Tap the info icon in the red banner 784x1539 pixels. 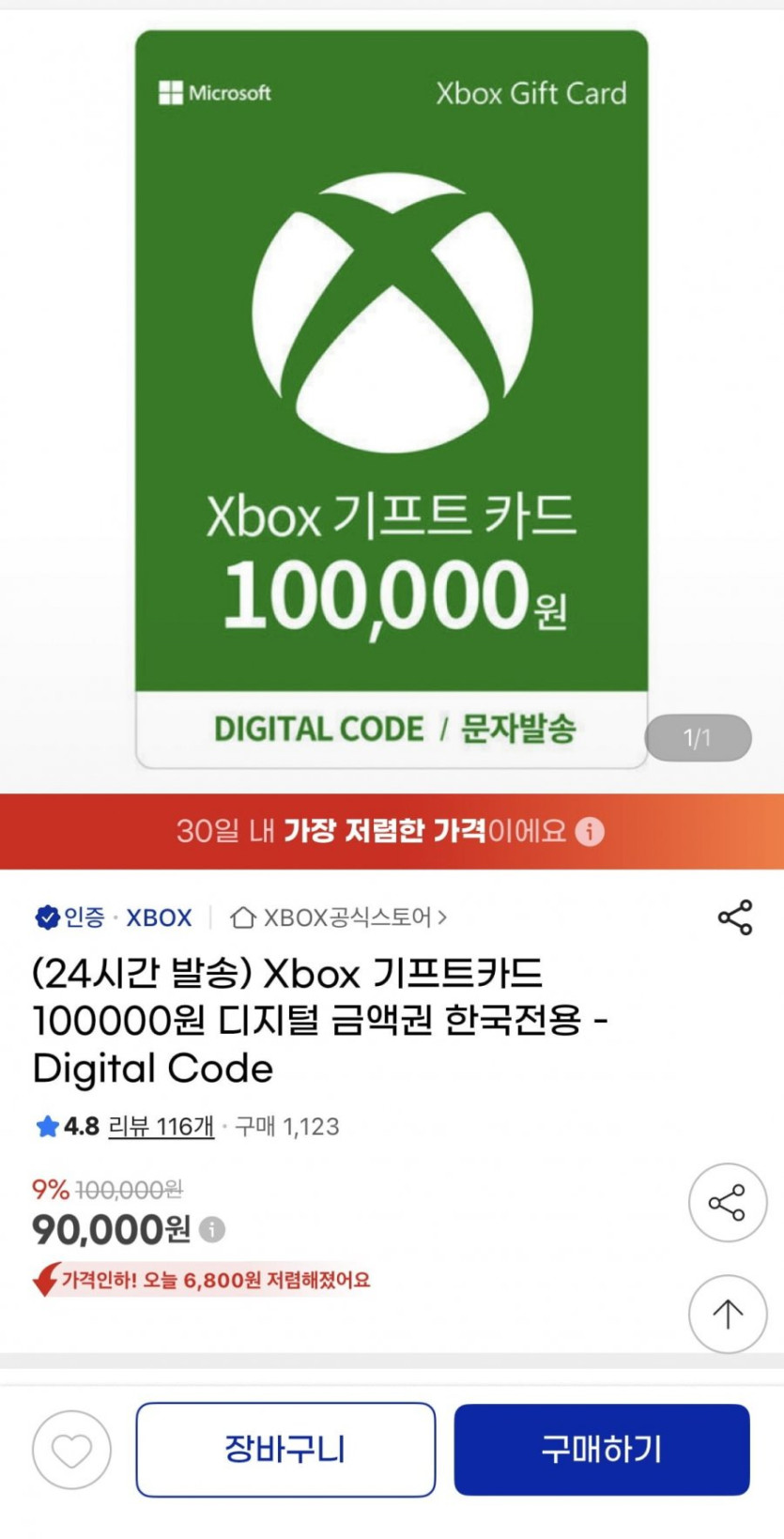(590, 830)
